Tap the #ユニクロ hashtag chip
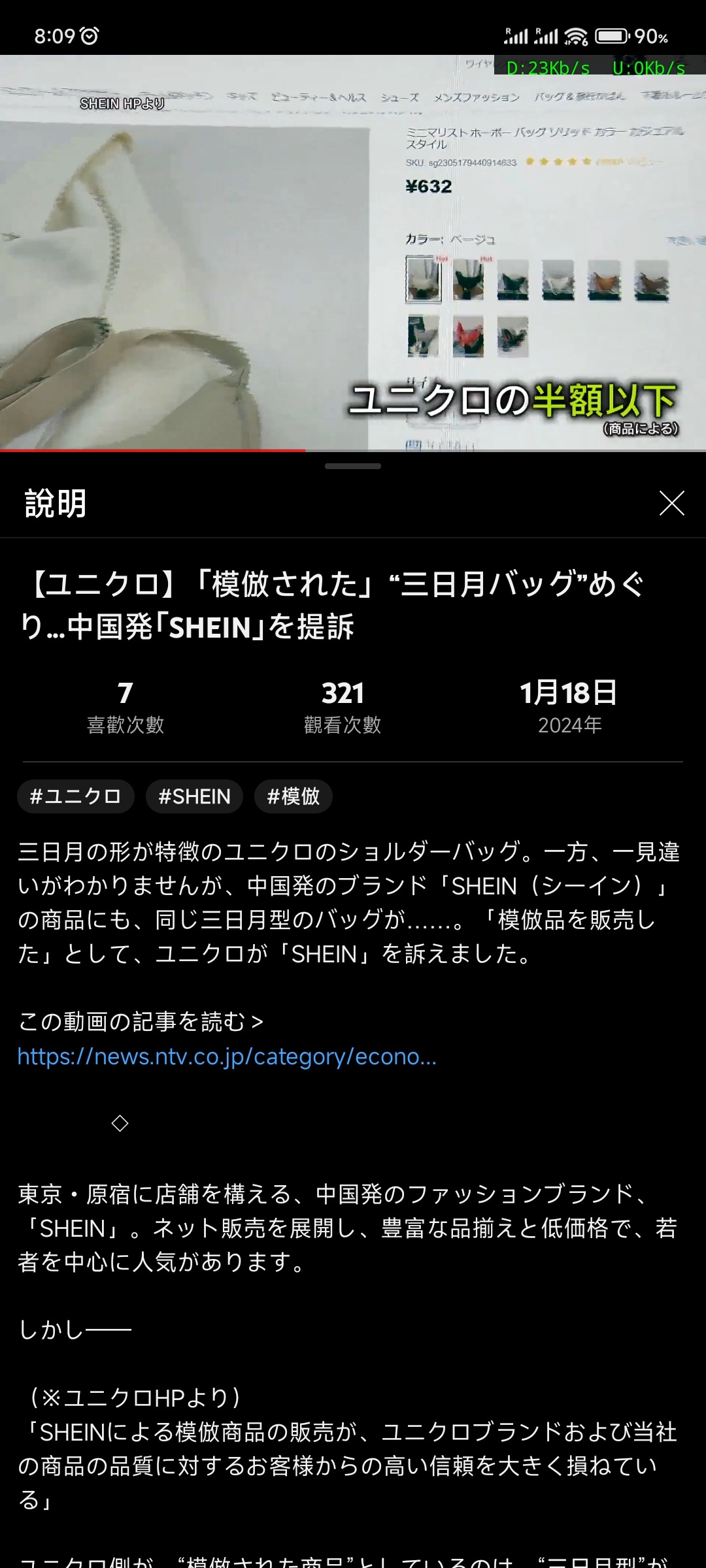 click(x=75, y=796)
